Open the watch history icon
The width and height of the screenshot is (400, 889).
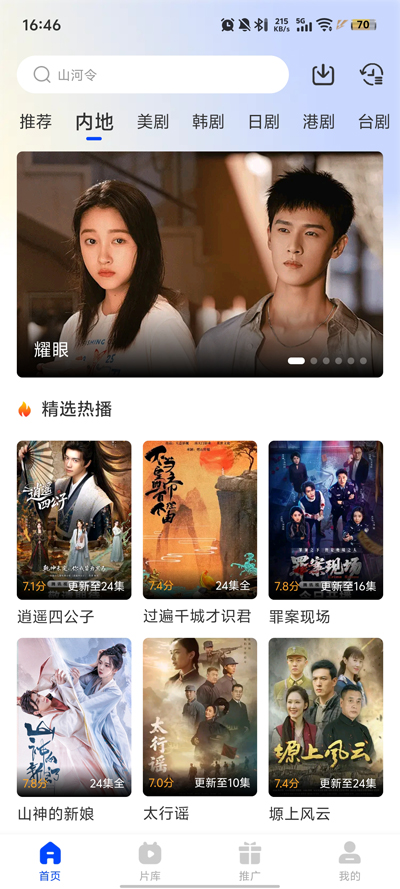(372, 74)
